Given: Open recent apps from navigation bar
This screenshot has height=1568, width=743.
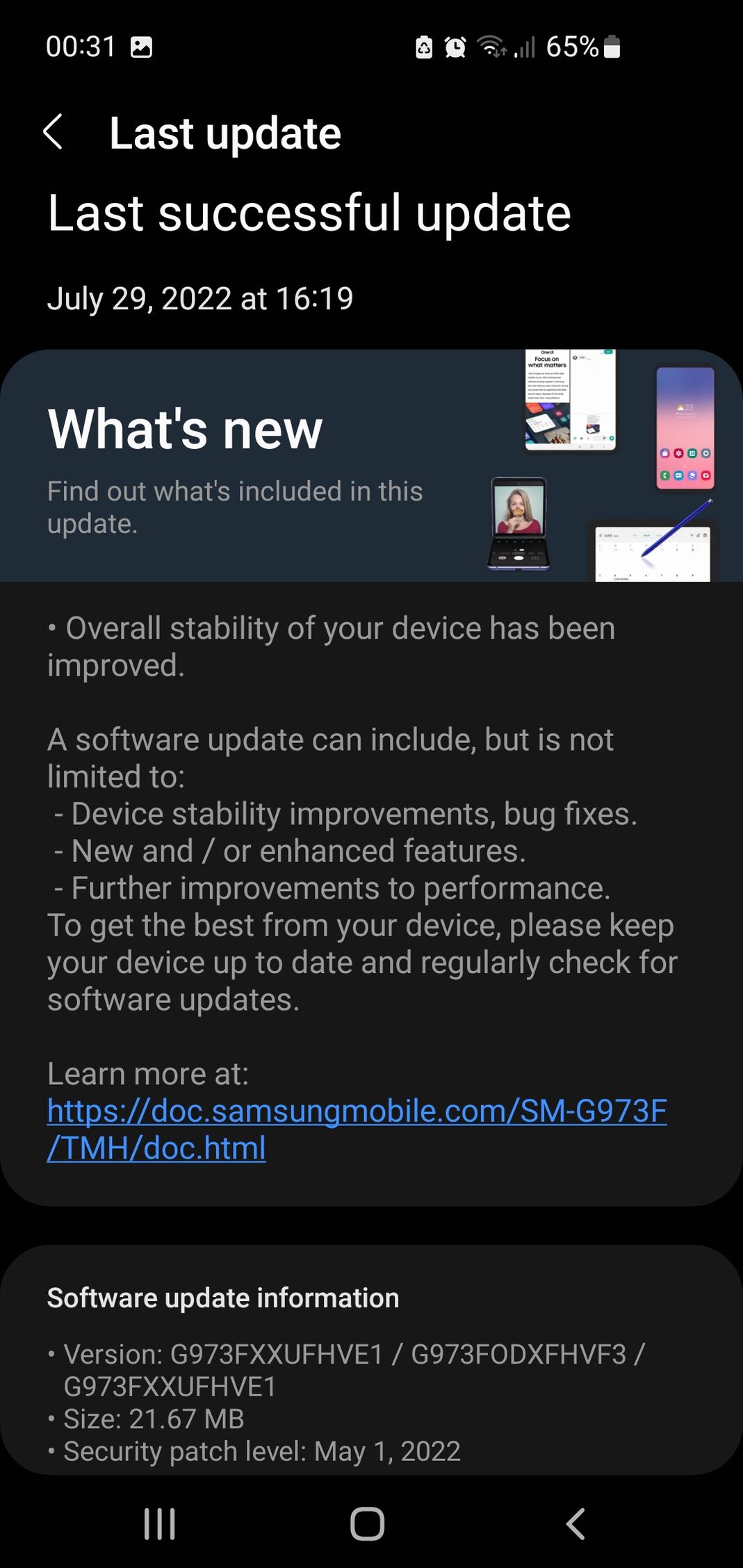Looking at the screenshot, I should click(159, 1524).
